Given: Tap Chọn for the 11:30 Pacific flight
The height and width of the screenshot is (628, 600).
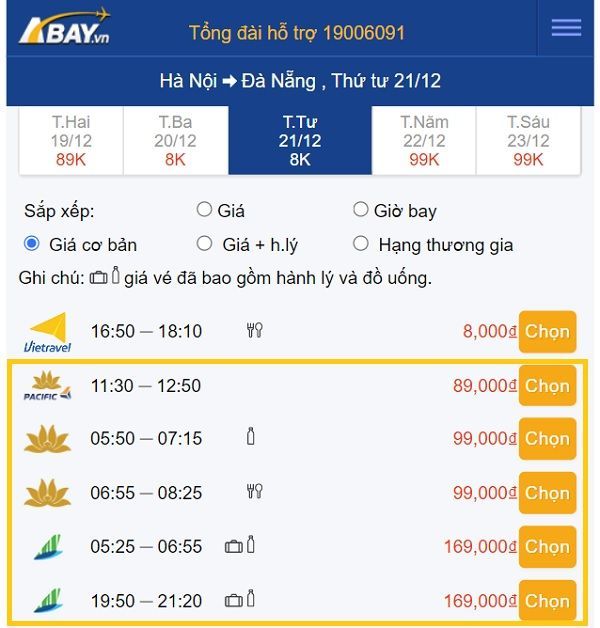Looking at the screenshot, I should (547, 386).
